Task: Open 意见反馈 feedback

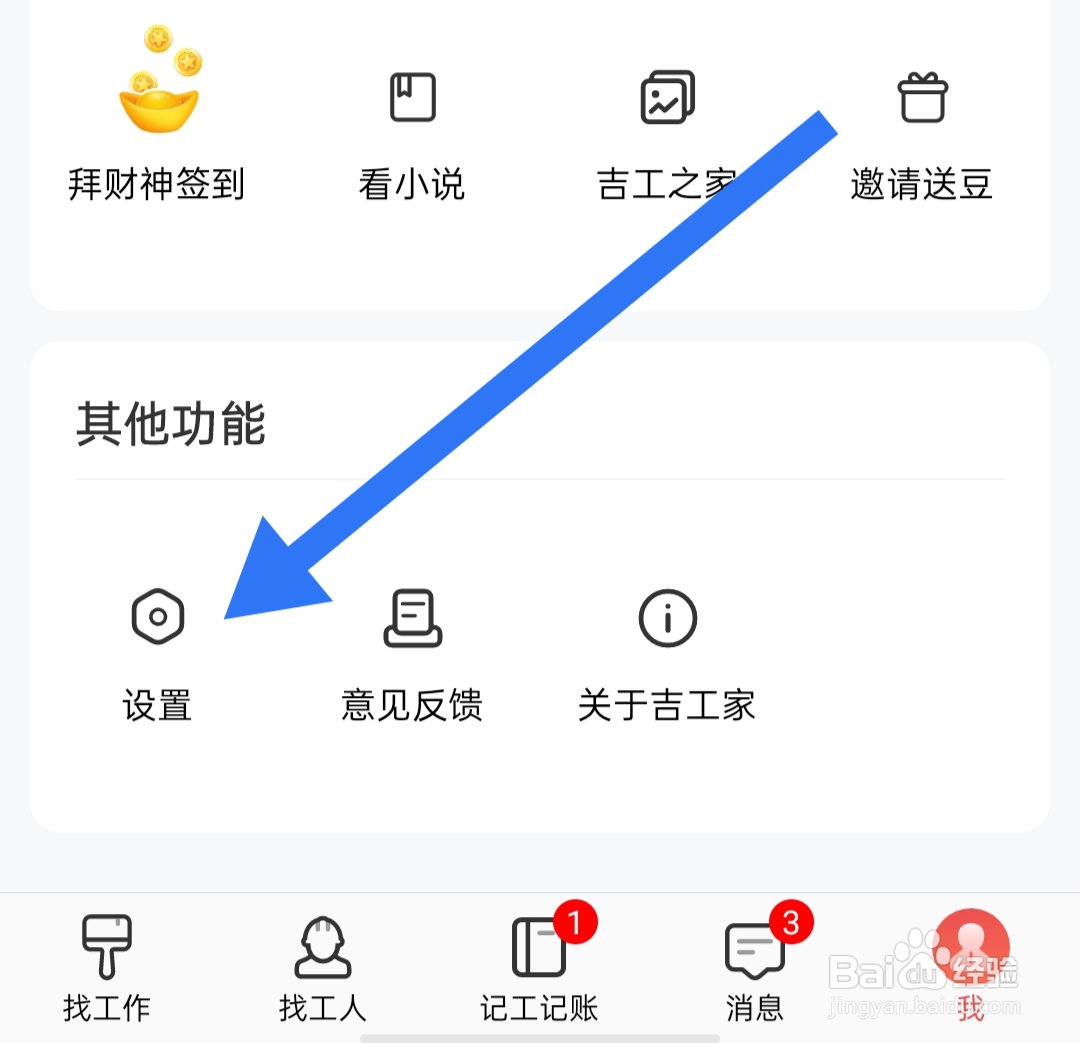Action: pos(412,655)
